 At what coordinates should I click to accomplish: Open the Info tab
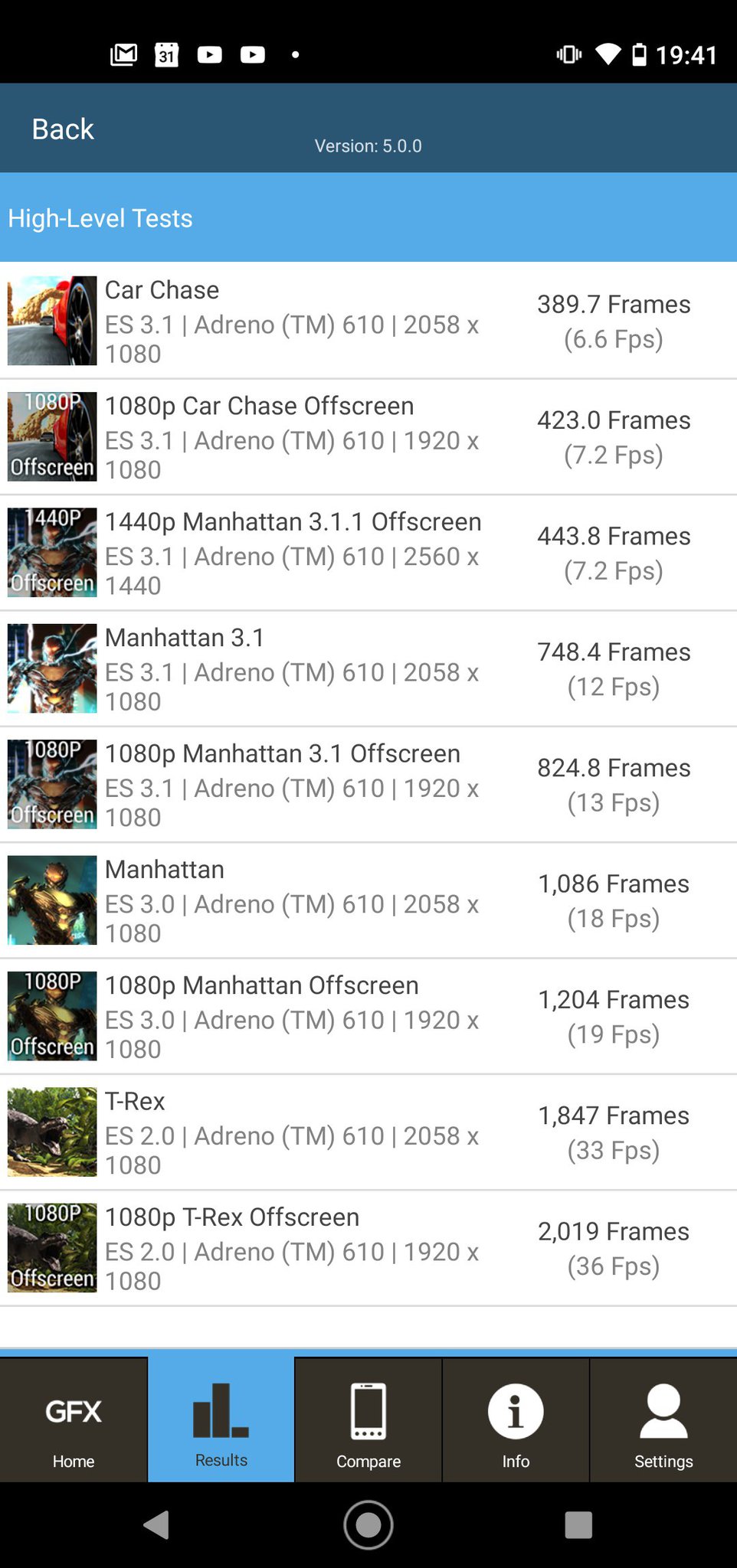click(x=516, y=1421)
